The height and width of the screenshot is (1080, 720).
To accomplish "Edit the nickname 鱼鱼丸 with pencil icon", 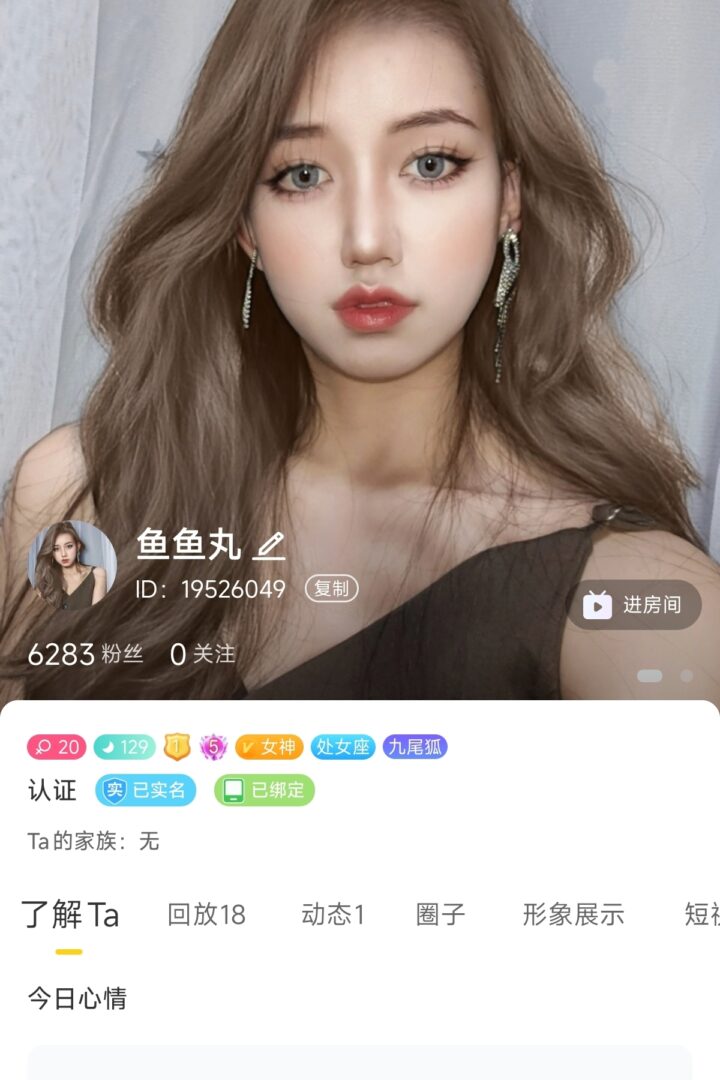I will click(x=269, y=545).
